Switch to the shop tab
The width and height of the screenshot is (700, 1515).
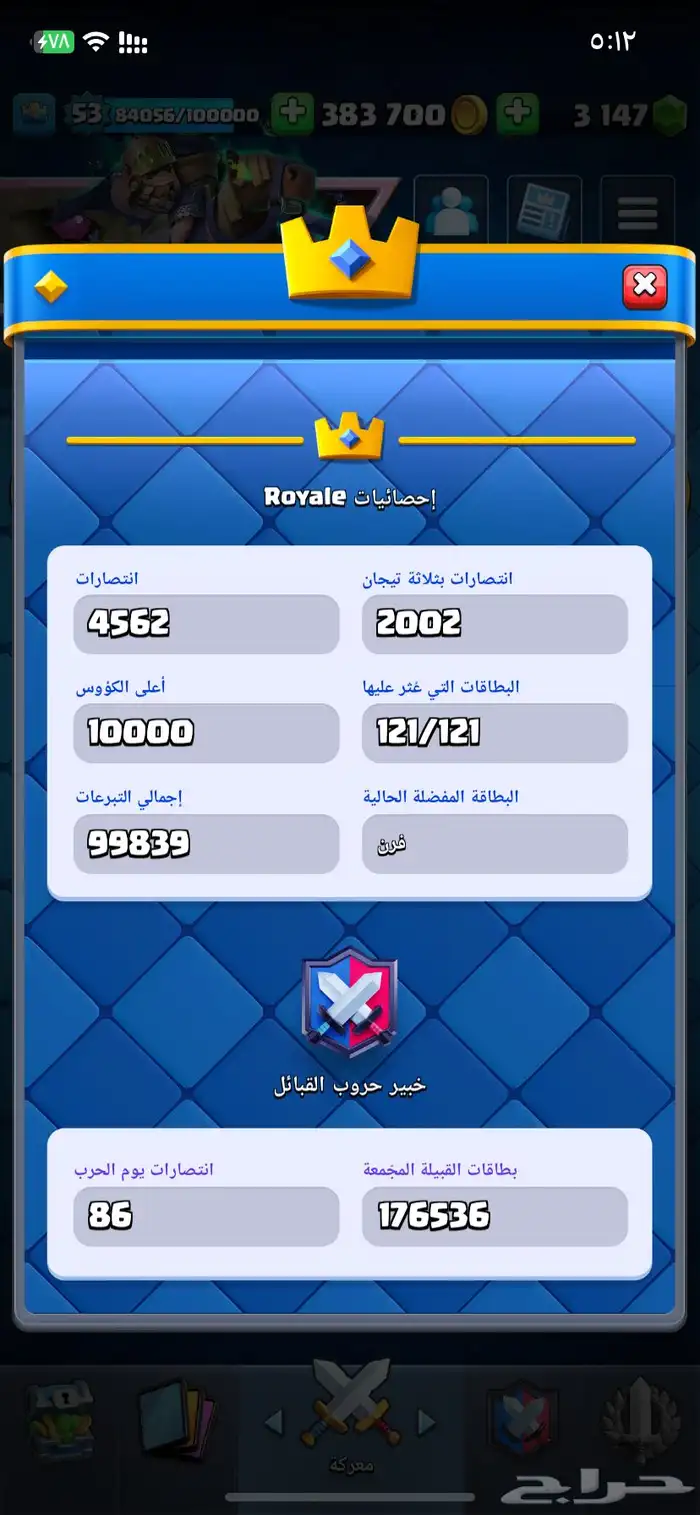(60, 1423)
